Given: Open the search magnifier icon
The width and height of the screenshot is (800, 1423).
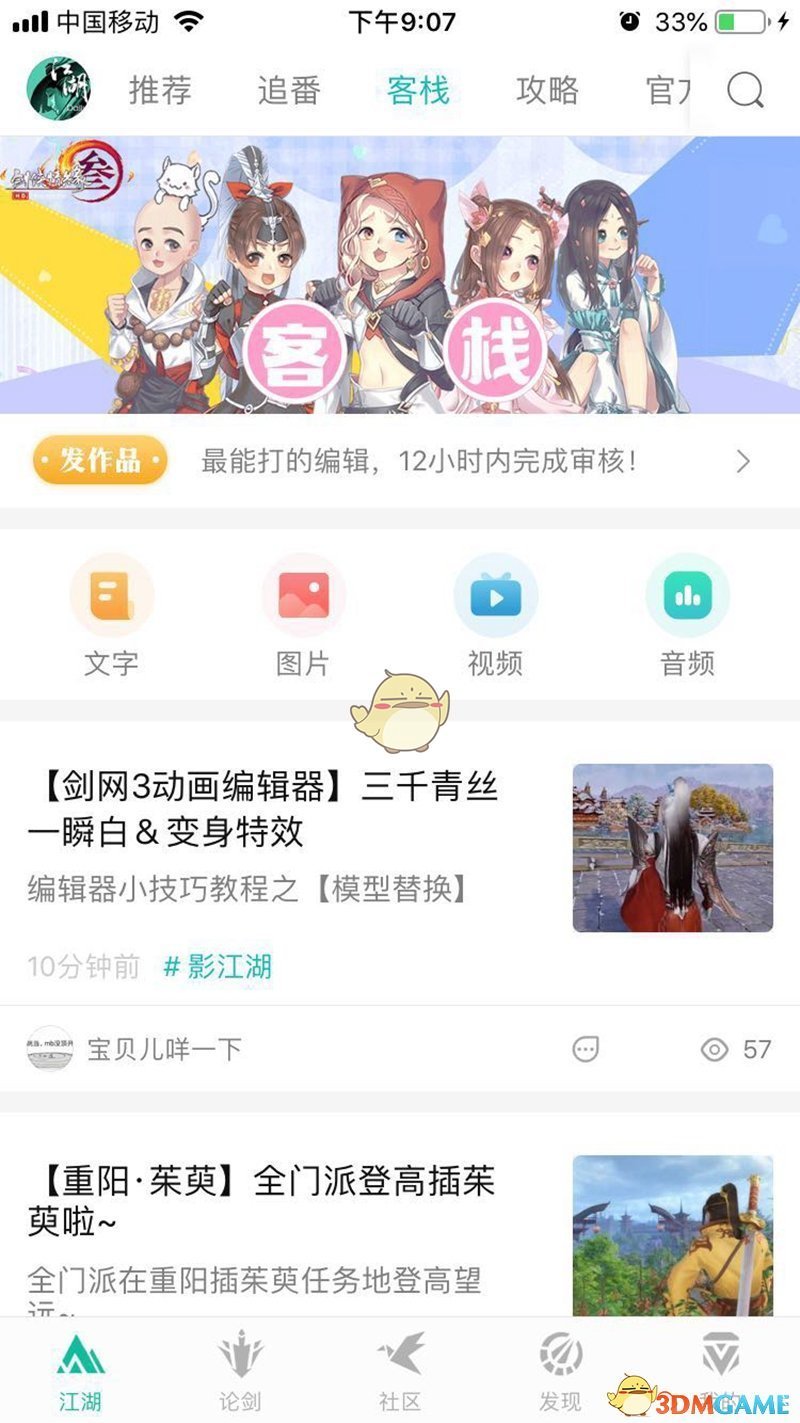Looking at the screenshot, I should (744, 91).
